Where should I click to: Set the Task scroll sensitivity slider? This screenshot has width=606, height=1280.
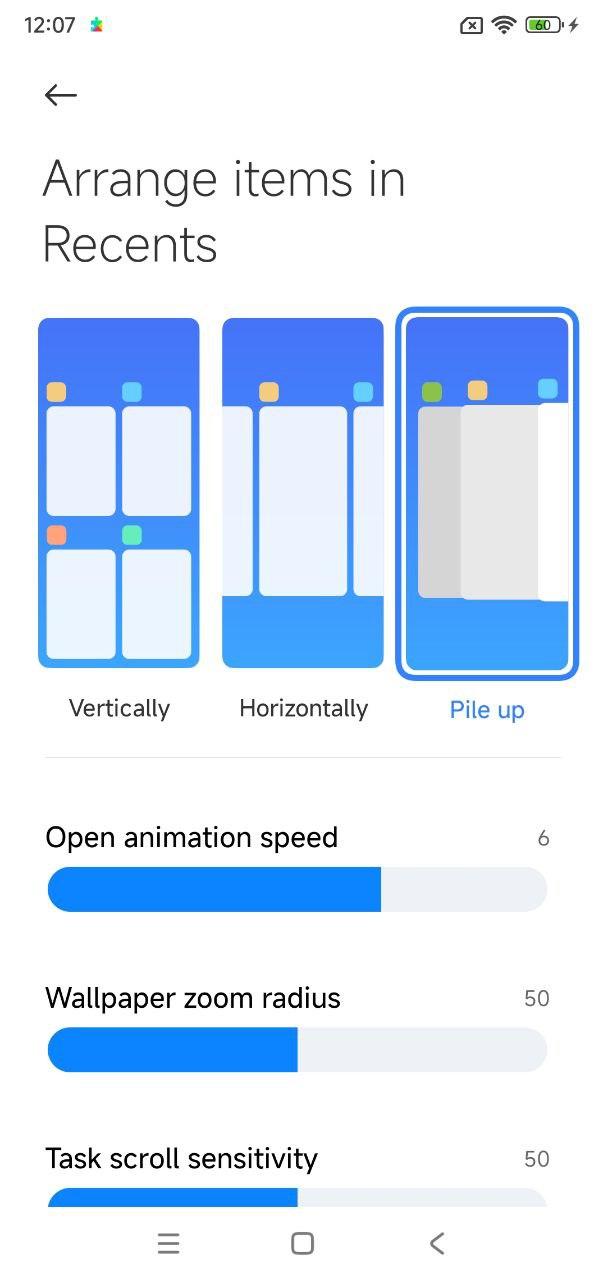[297, 1197]
